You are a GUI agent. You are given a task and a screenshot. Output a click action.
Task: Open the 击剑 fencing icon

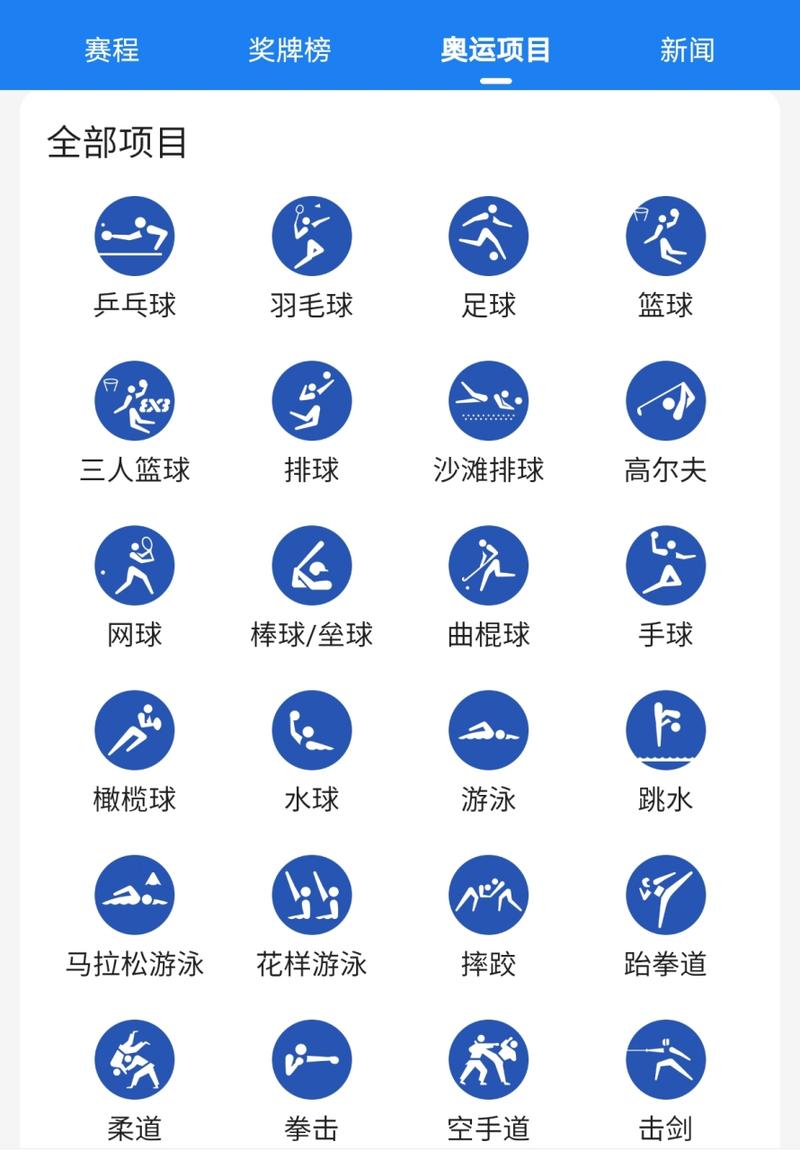click(666, 1061)
